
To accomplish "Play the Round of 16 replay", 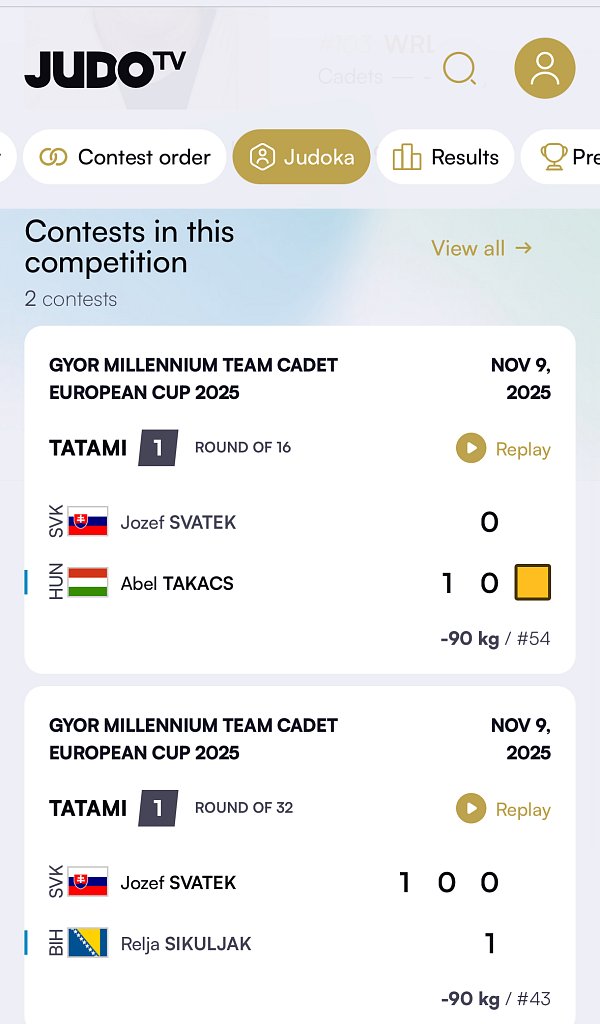I will coord(503,449).
